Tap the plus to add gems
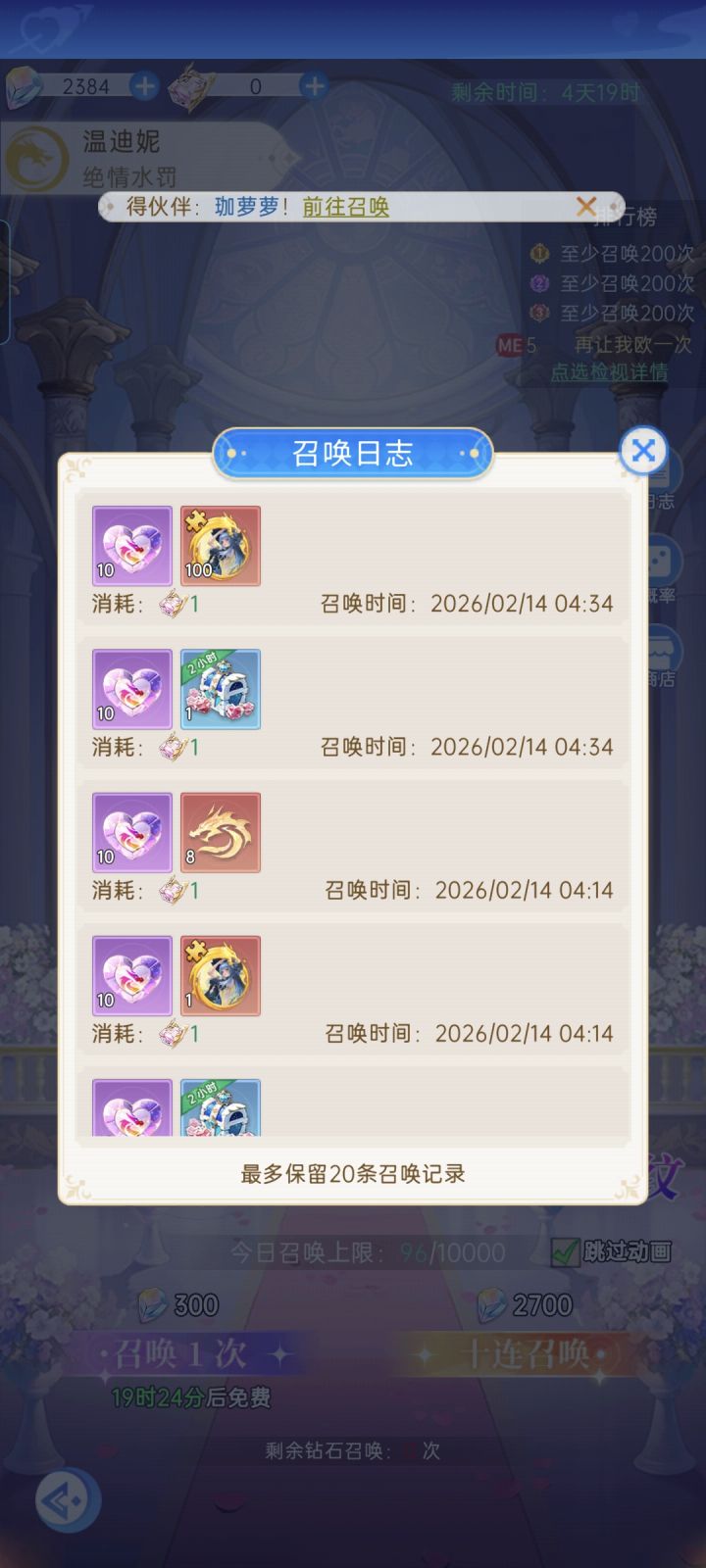The image size is (706, 1568). coord(143,86)
